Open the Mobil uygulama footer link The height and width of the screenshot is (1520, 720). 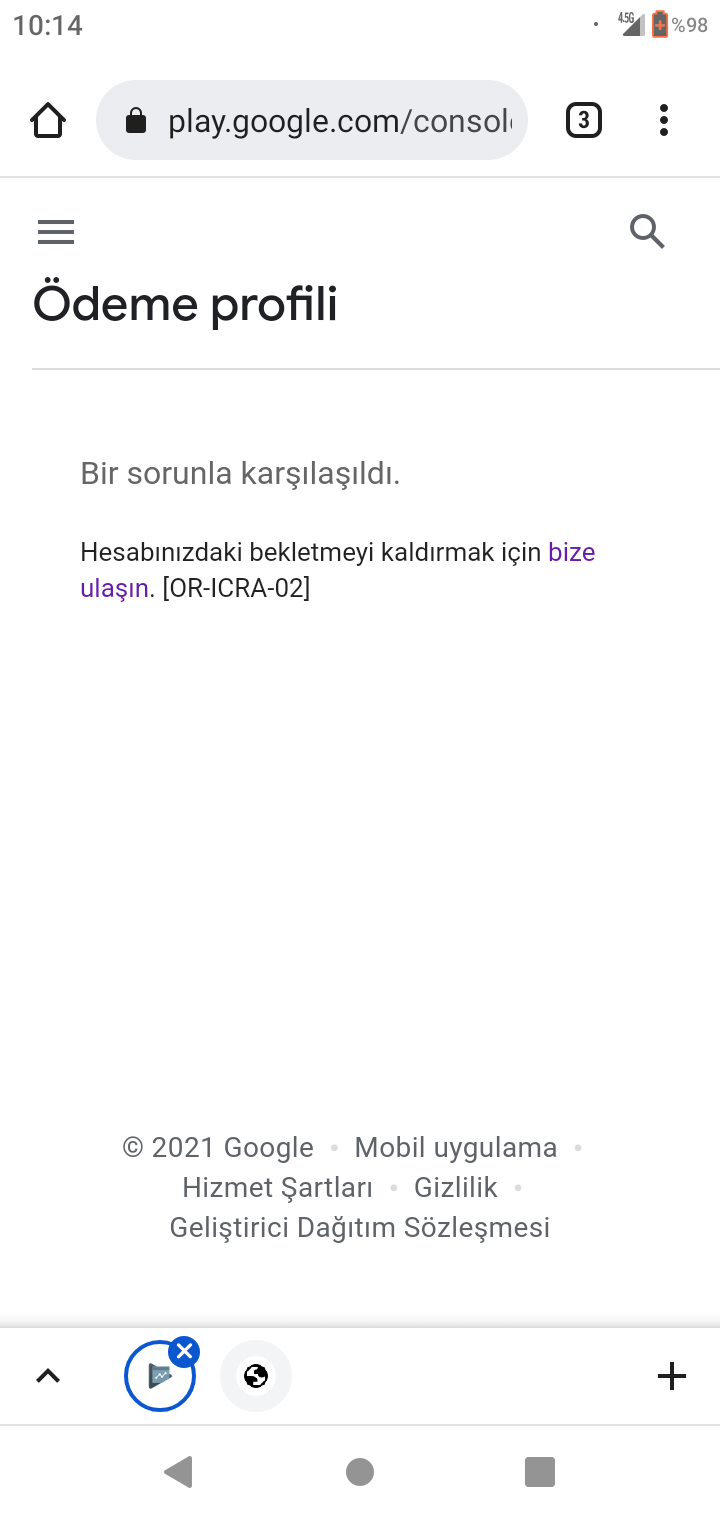[x=455, y=1147]
